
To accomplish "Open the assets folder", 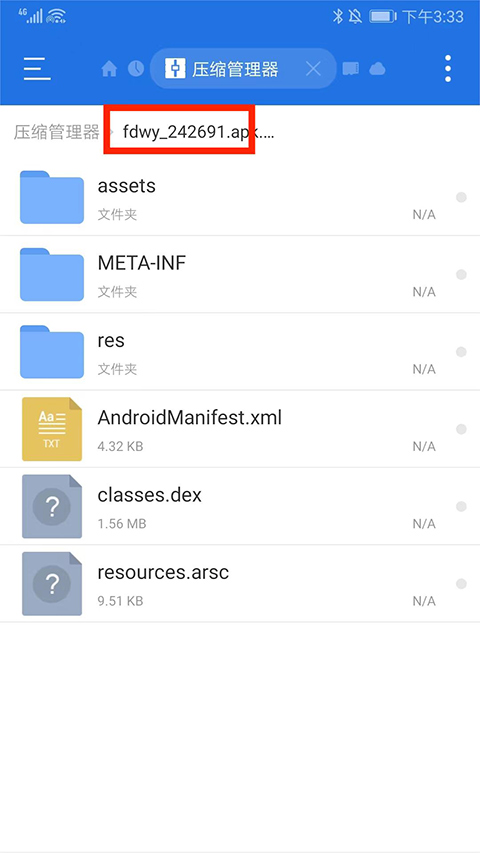I will [x=240, y=197].
